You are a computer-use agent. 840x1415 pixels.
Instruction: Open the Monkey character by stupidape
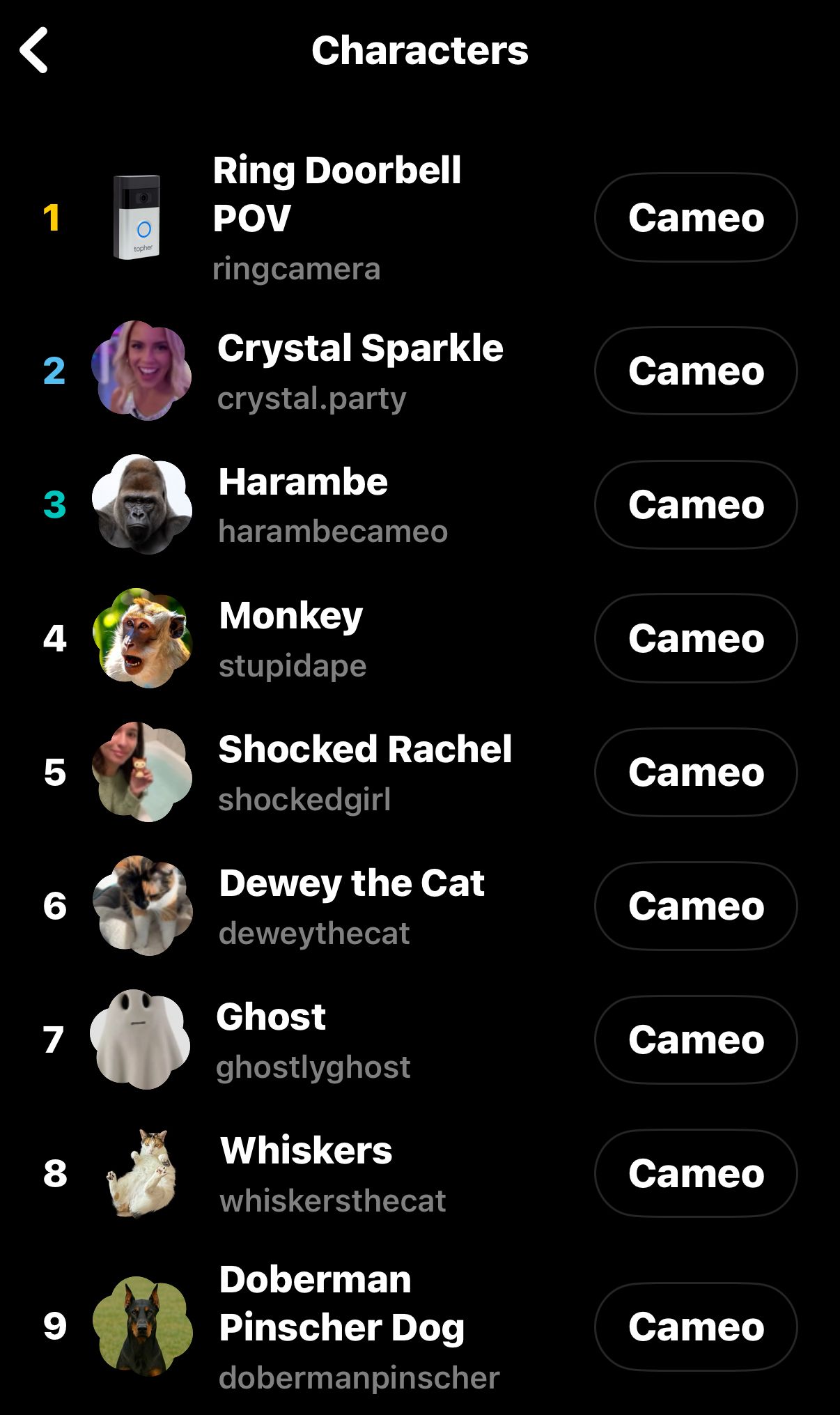tap(291, 616)
